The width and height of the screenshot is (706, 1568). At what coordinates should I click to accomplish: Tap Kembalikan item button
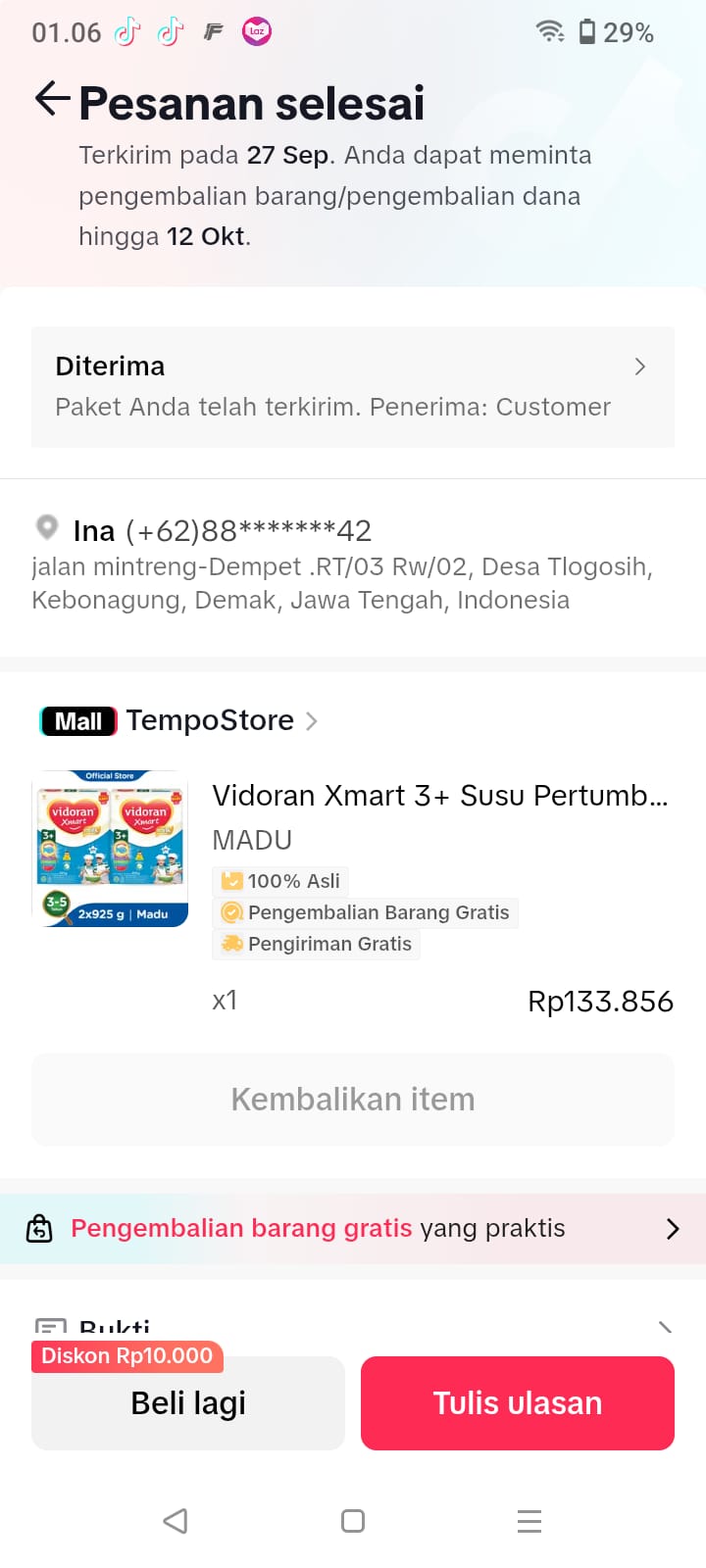353,1100
